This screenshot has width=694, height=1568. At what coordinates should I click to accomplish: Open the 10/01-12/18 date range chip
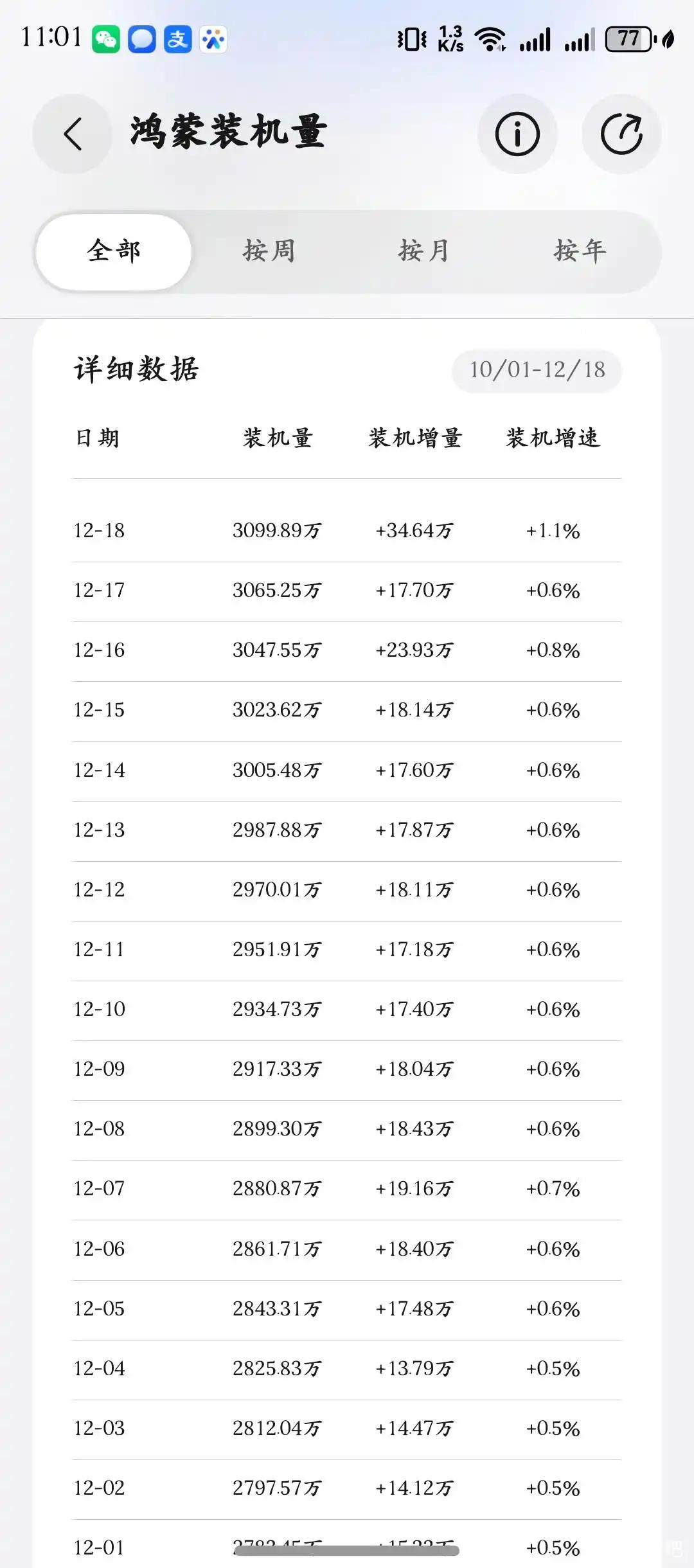click(x=537, y=371)
